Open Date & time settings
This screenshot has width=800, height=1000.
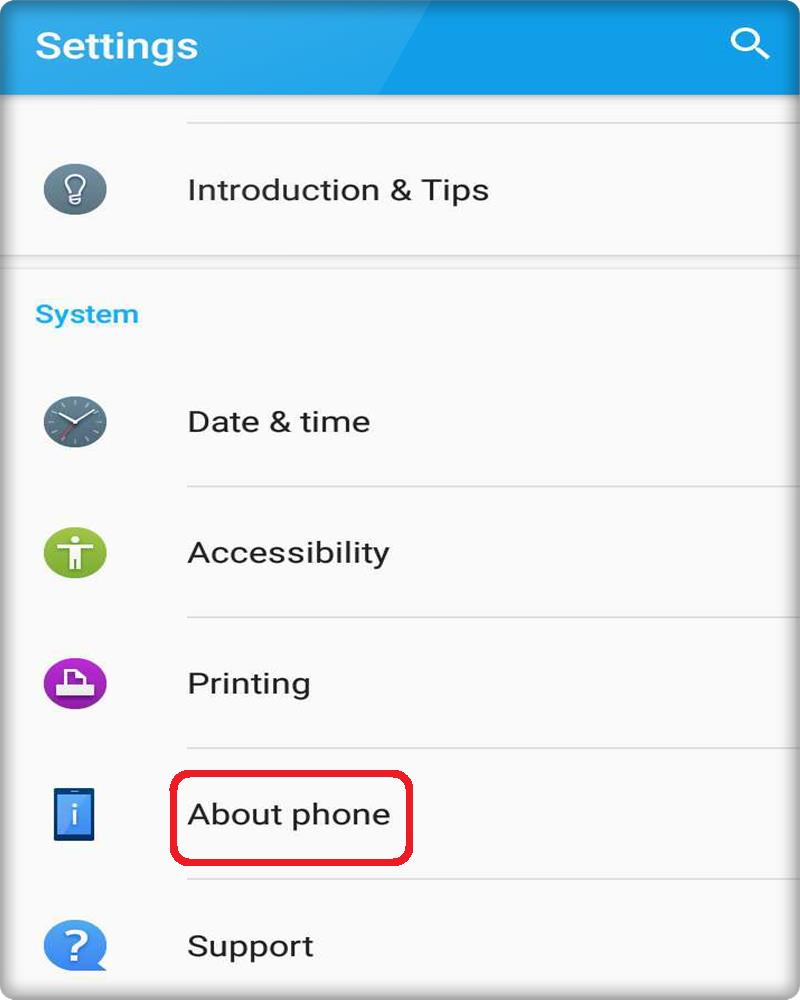coord(278,421)
